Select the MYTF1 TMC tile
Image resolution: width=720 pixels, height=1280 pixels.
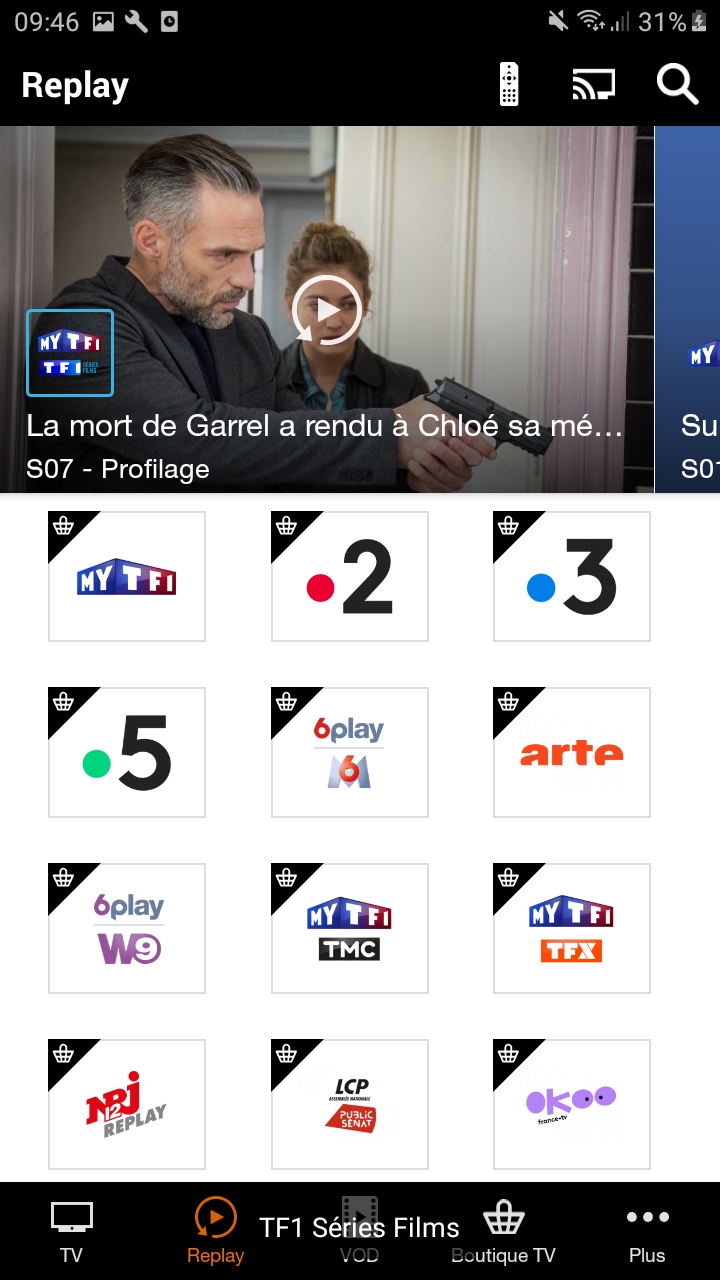click(350, 928)
